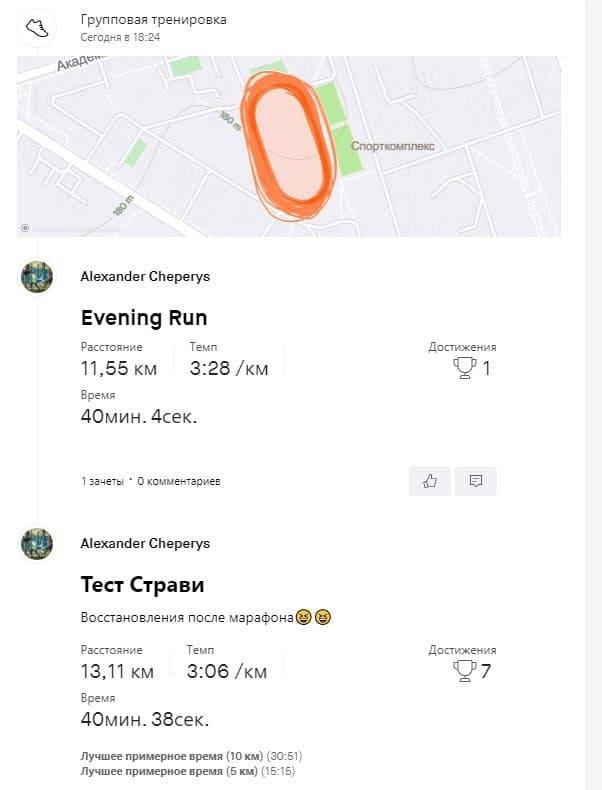View the 1 achievement of Evening Run
The width and height of the screenshot is (602, 790).
pyautogui.click(x=473, y=368)
